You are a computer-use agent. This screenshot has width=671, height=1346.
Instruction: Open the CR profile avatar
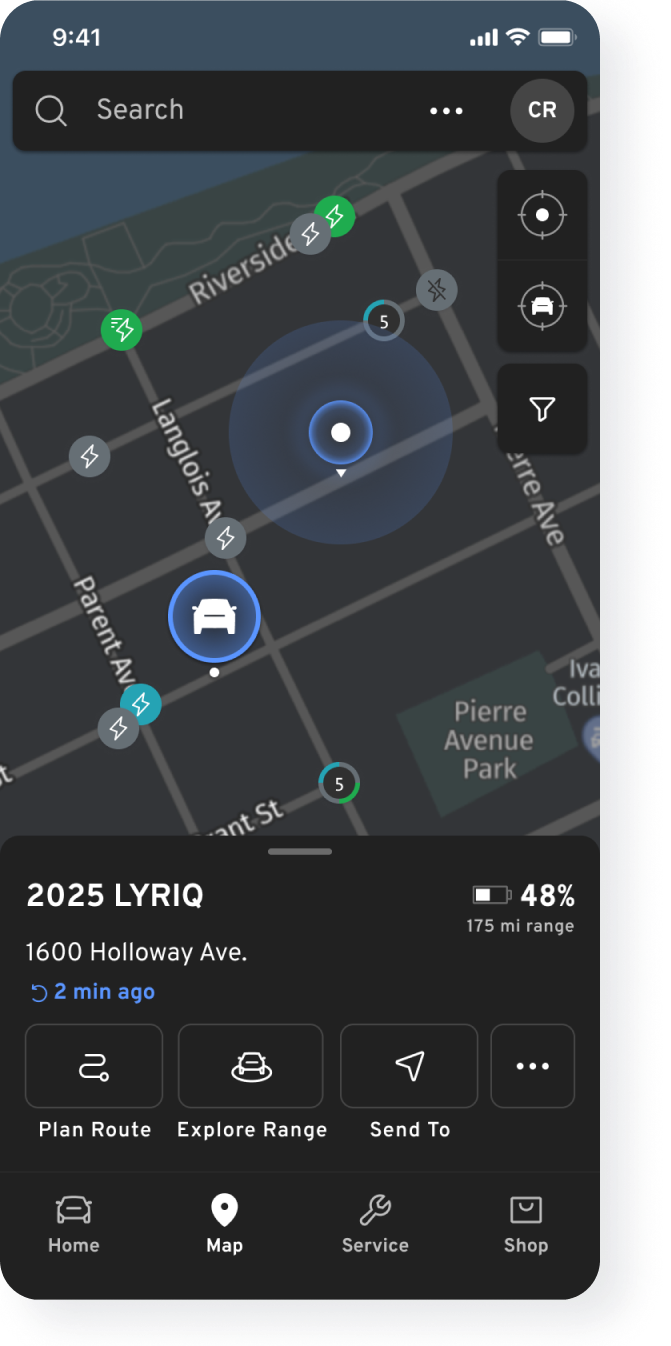pyautogui.click(x=542, y=110)
